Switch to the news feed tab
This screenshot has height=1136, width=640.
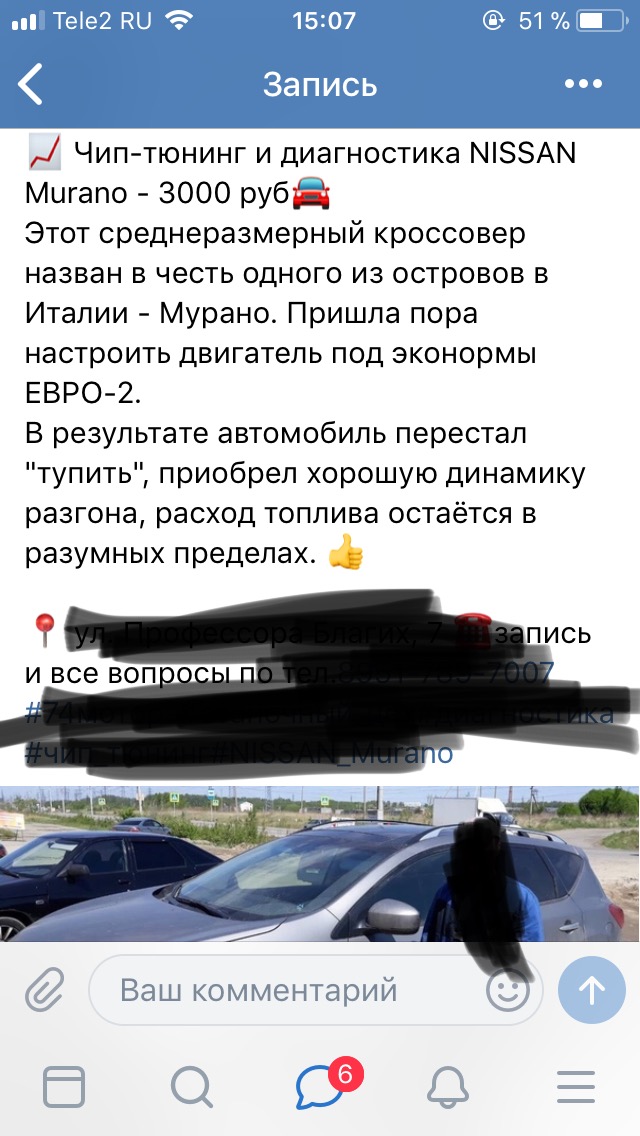pyautogui.click(x=65, y=1086)
